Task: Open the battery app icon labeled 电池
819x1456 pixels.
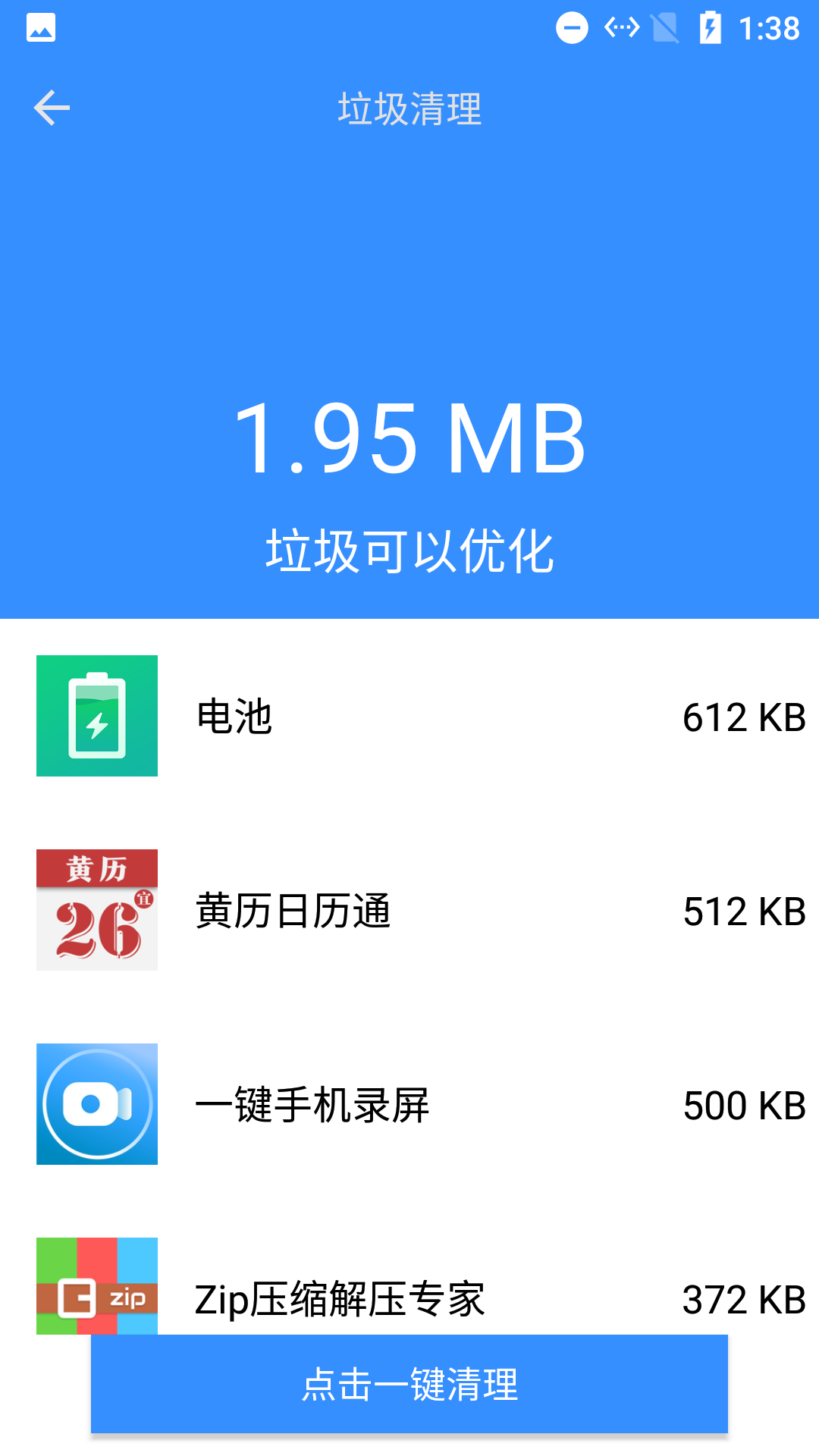Action: [96, 716]
